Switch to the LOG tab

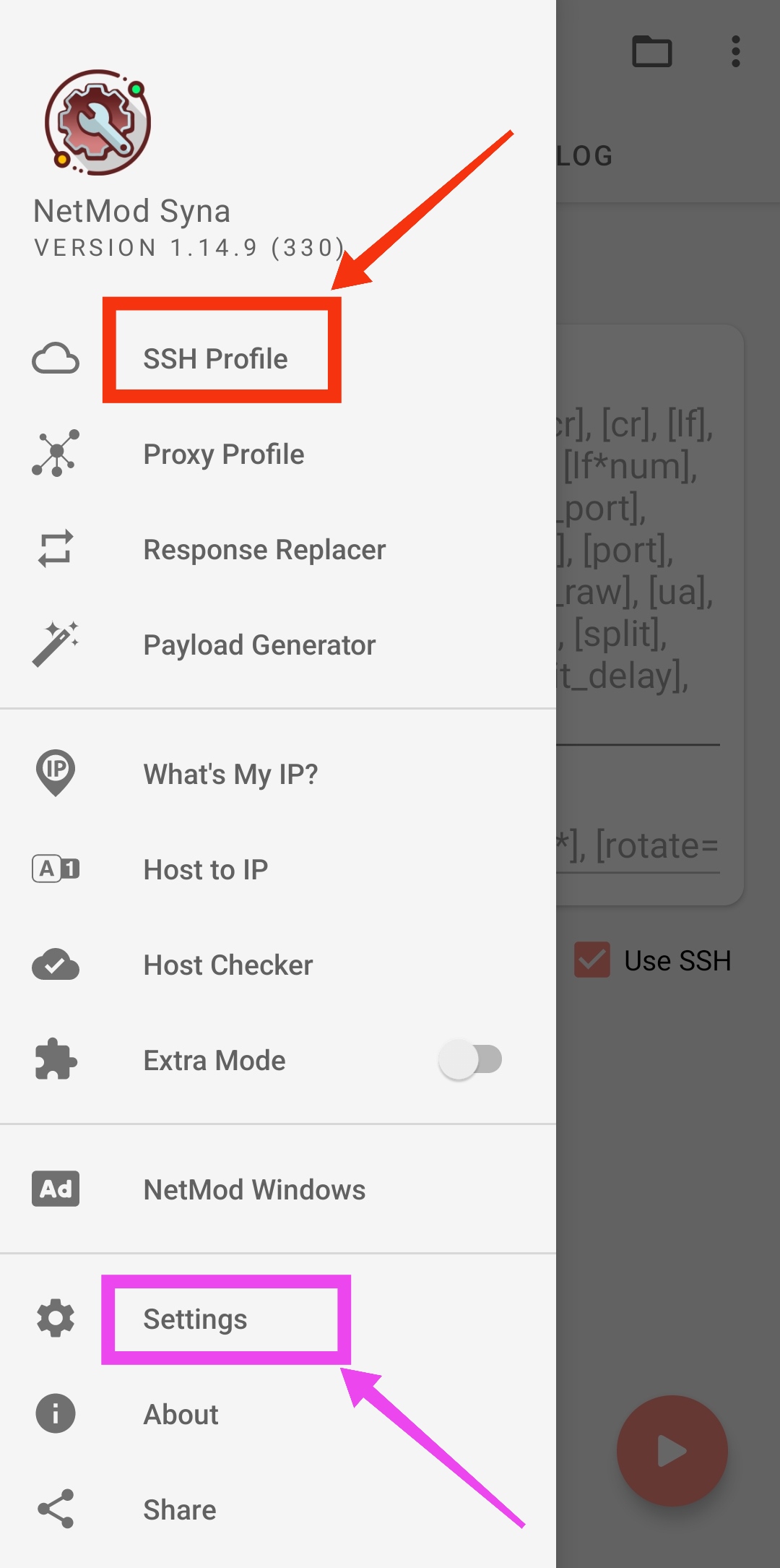585,156
